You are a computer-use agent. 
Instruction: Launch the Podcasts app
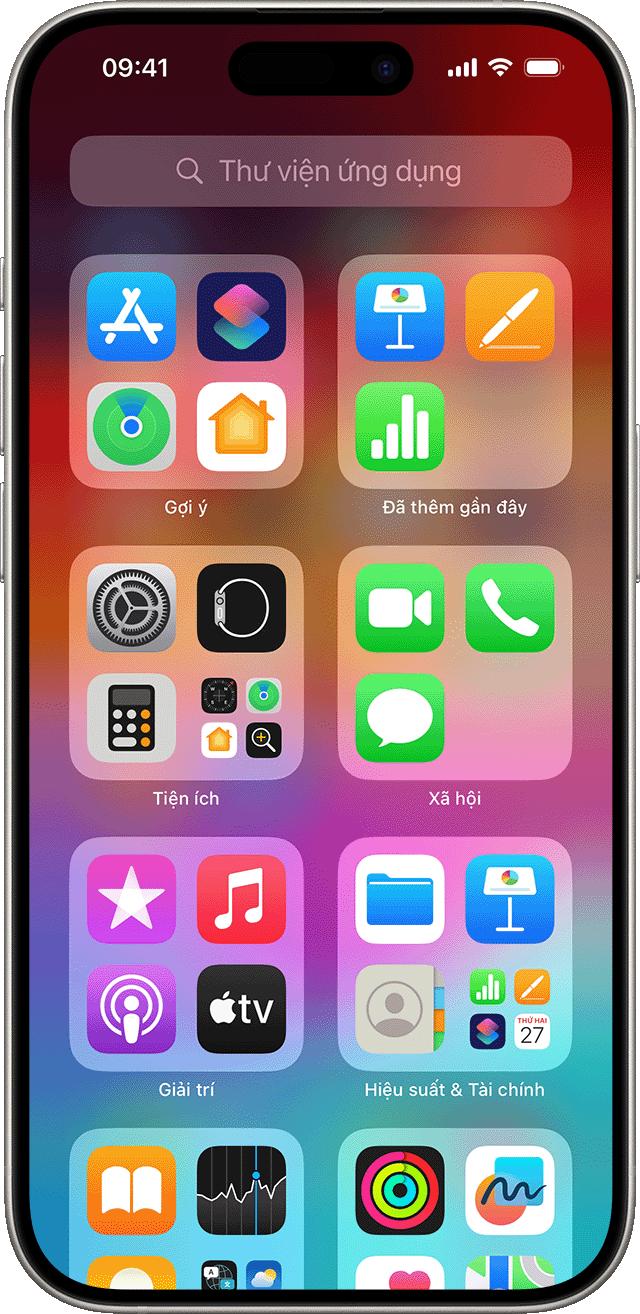tap(131, 1009)
